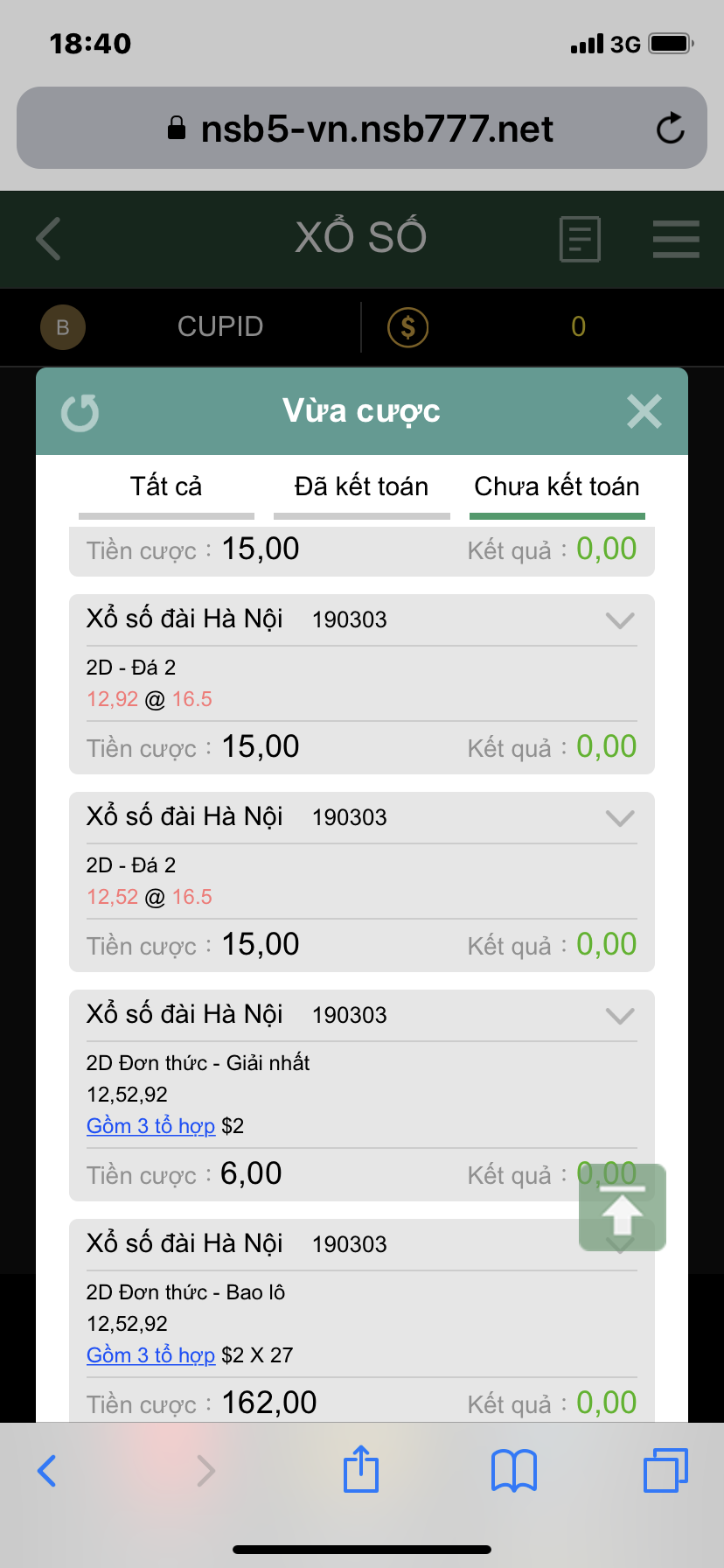
Task: Open the browser share sheet
Action: tap(361, 1469)
